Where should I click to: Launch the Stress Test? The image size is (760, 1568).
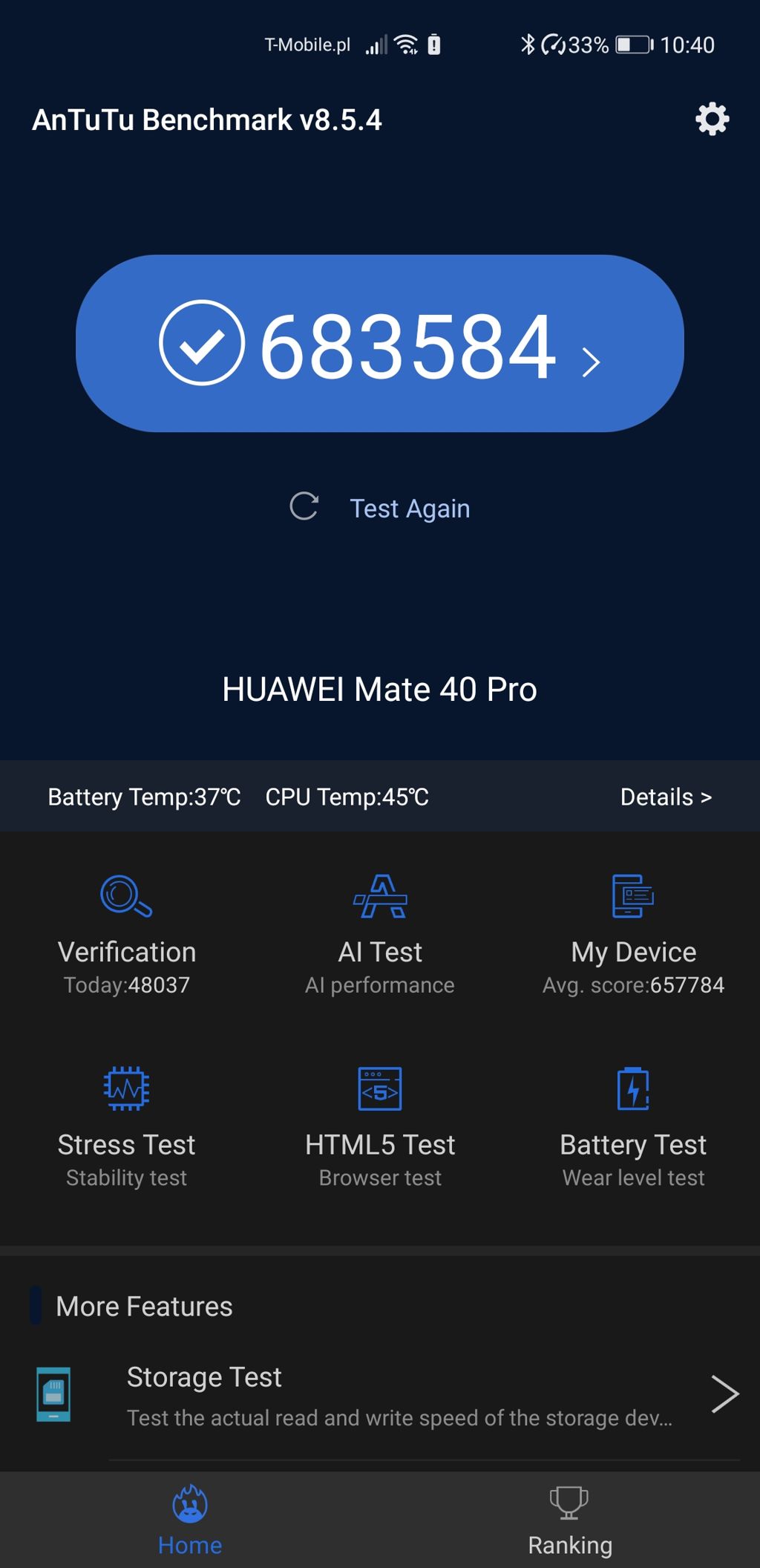tap(126, 1126)
